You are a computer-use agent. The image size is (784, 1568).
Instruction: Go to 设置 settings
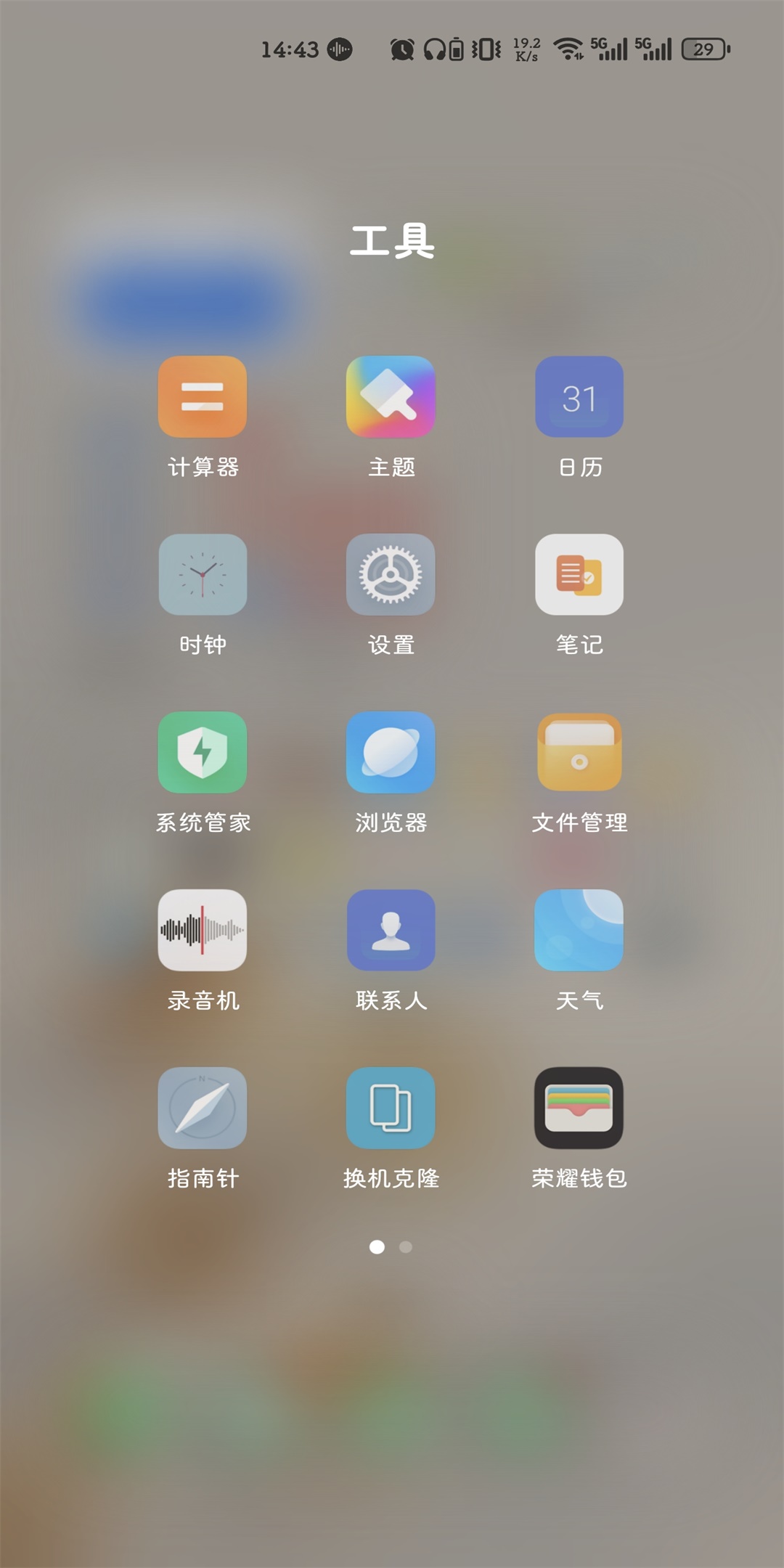391,575
